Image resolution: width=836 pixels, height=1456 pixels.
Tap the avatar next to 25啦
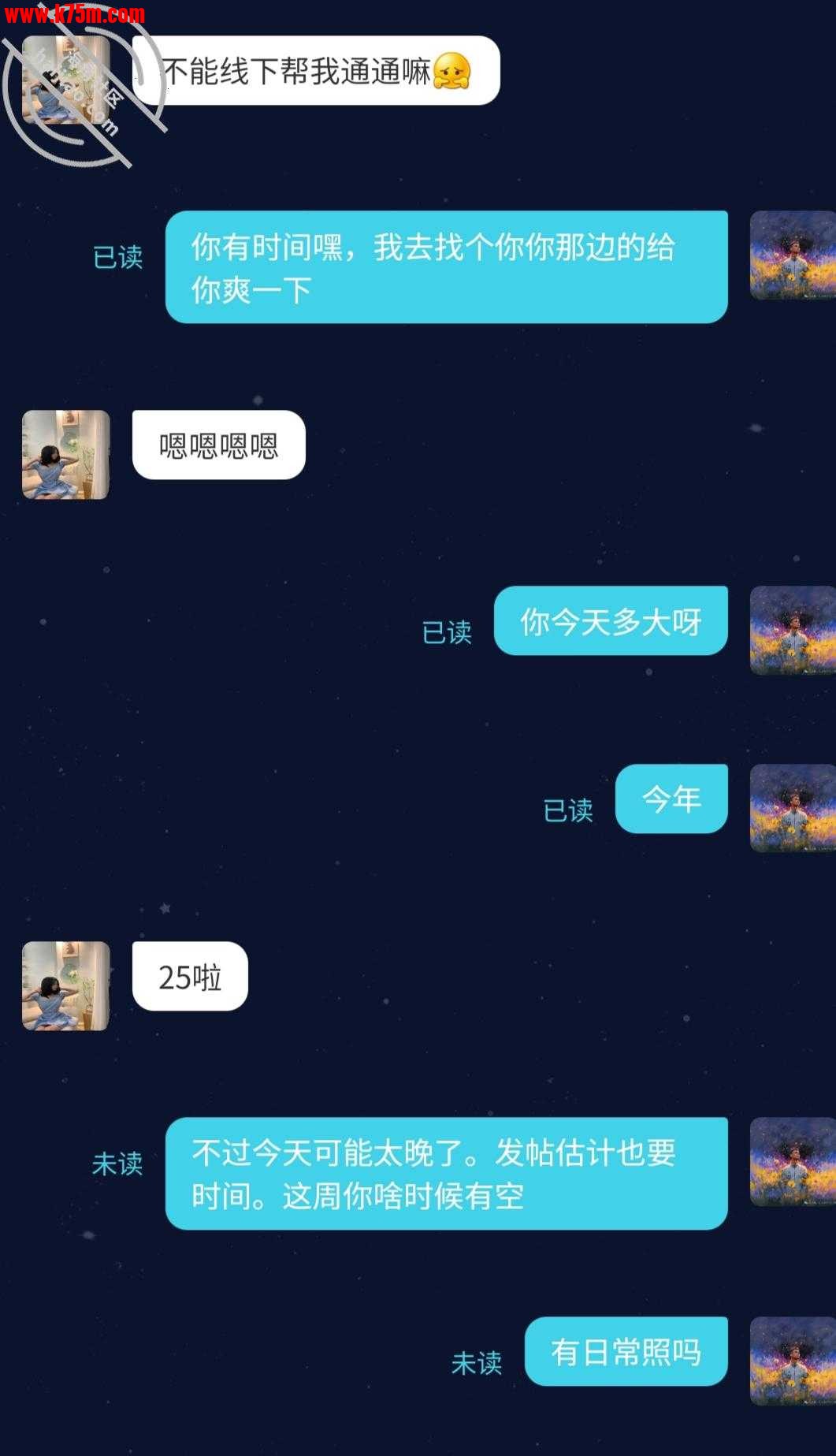coord(65,986)
